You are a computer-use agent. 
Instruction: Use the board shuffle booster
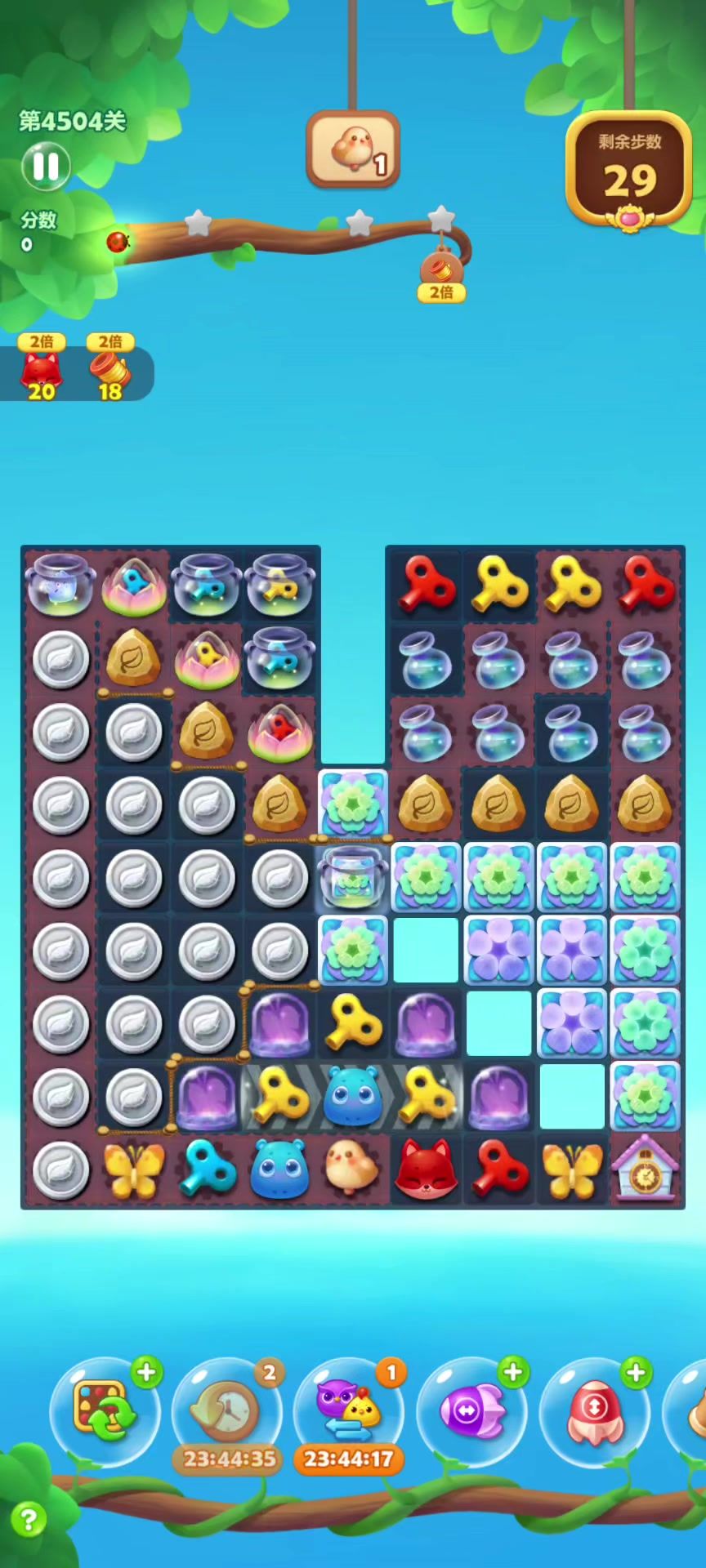(x=102, y=1411)
